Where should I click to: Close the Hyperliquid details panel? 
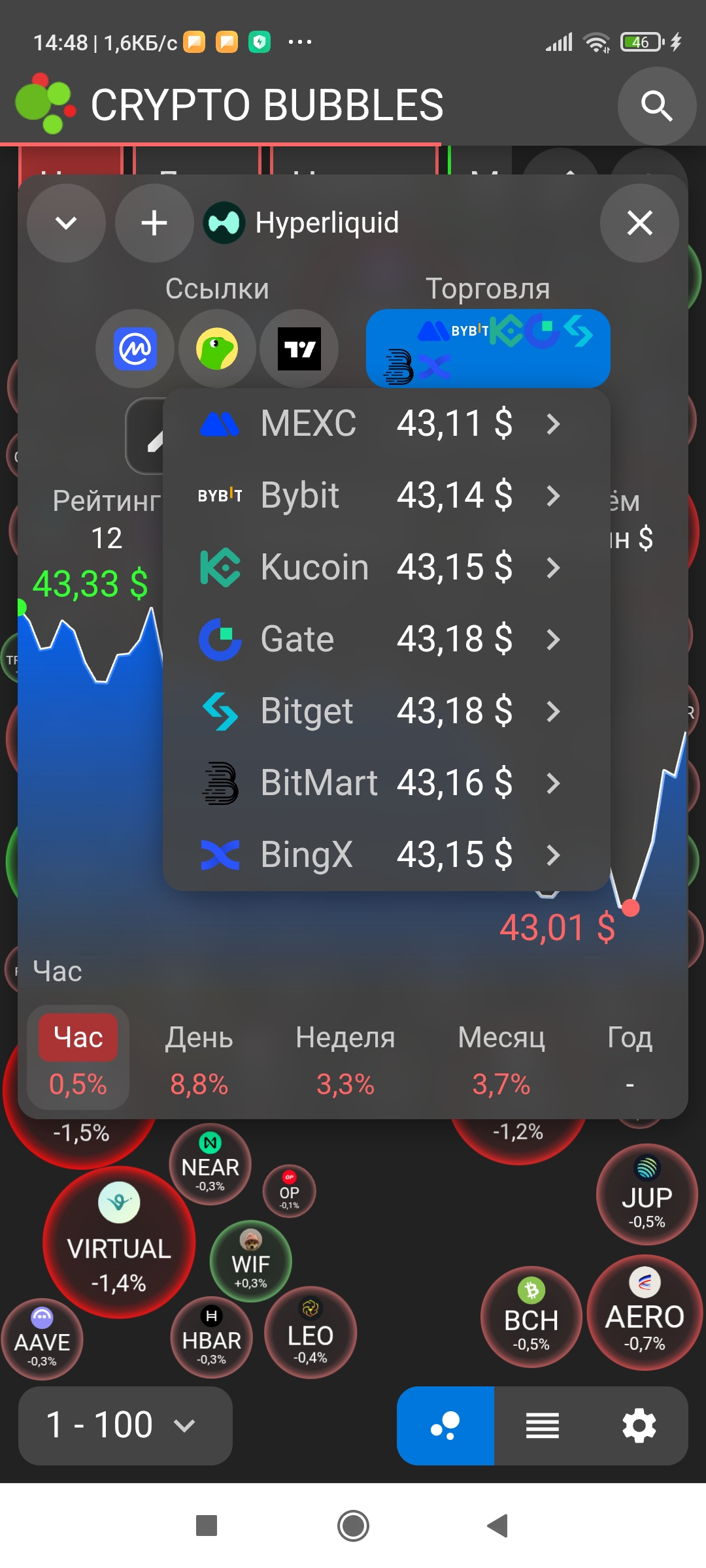(x=639, y=223)
